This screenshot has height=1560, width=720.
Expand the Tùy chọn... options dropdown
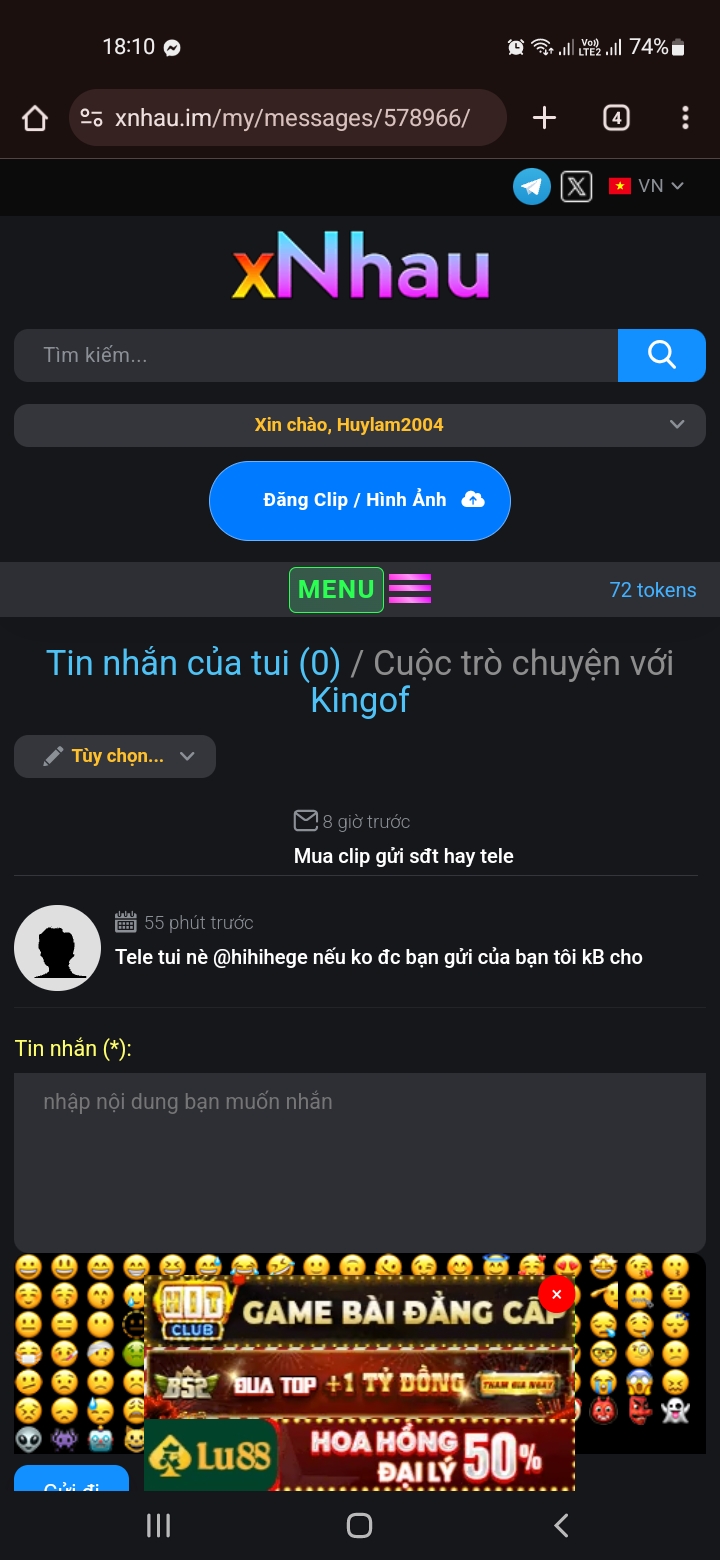[115, 756]
